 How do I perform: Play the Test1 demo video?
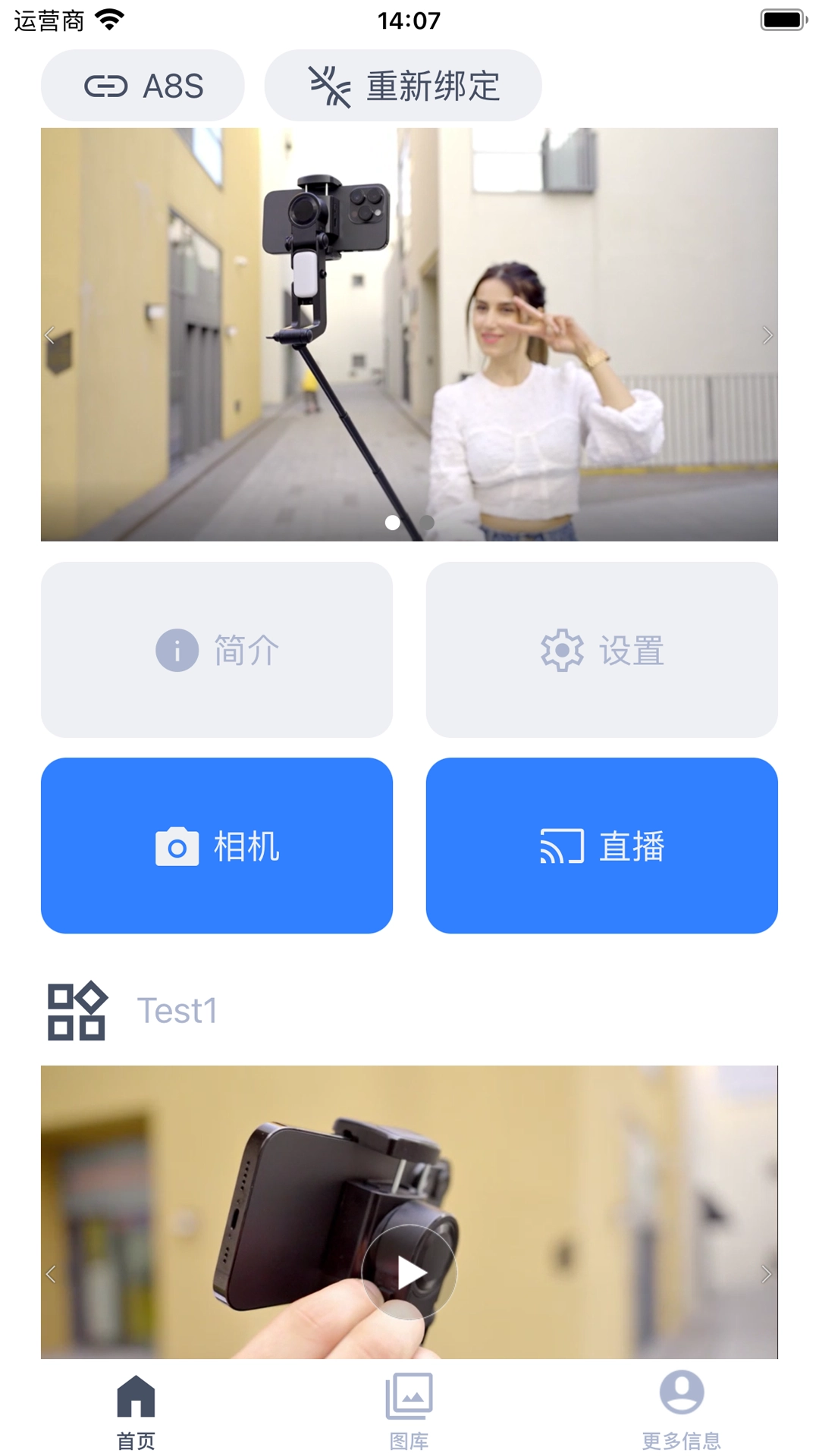point(409,1272)
